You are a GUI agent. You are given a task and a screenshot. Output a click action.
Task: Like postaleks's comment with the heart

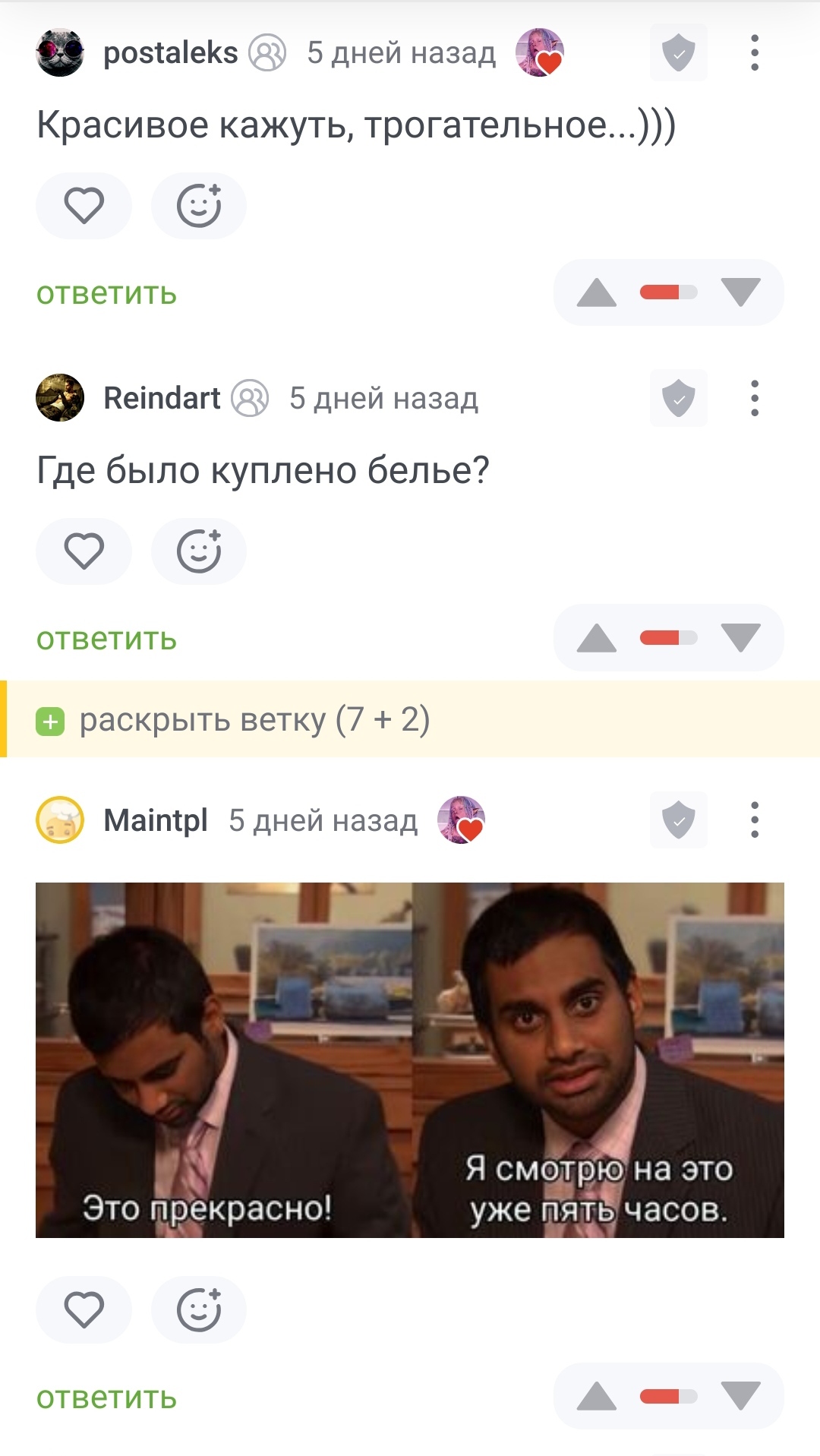tap(84, 206)
